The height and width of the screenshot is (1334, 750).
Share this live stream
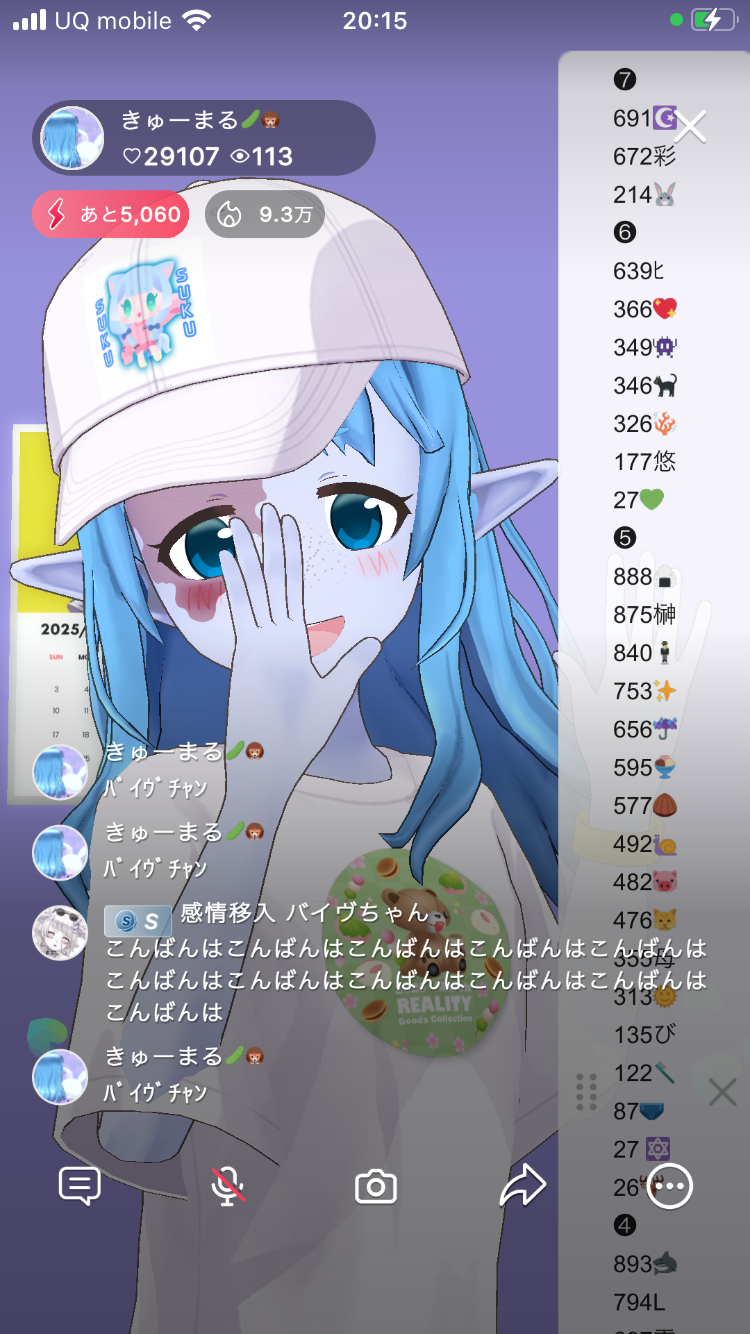click(x=523, y=1186)
